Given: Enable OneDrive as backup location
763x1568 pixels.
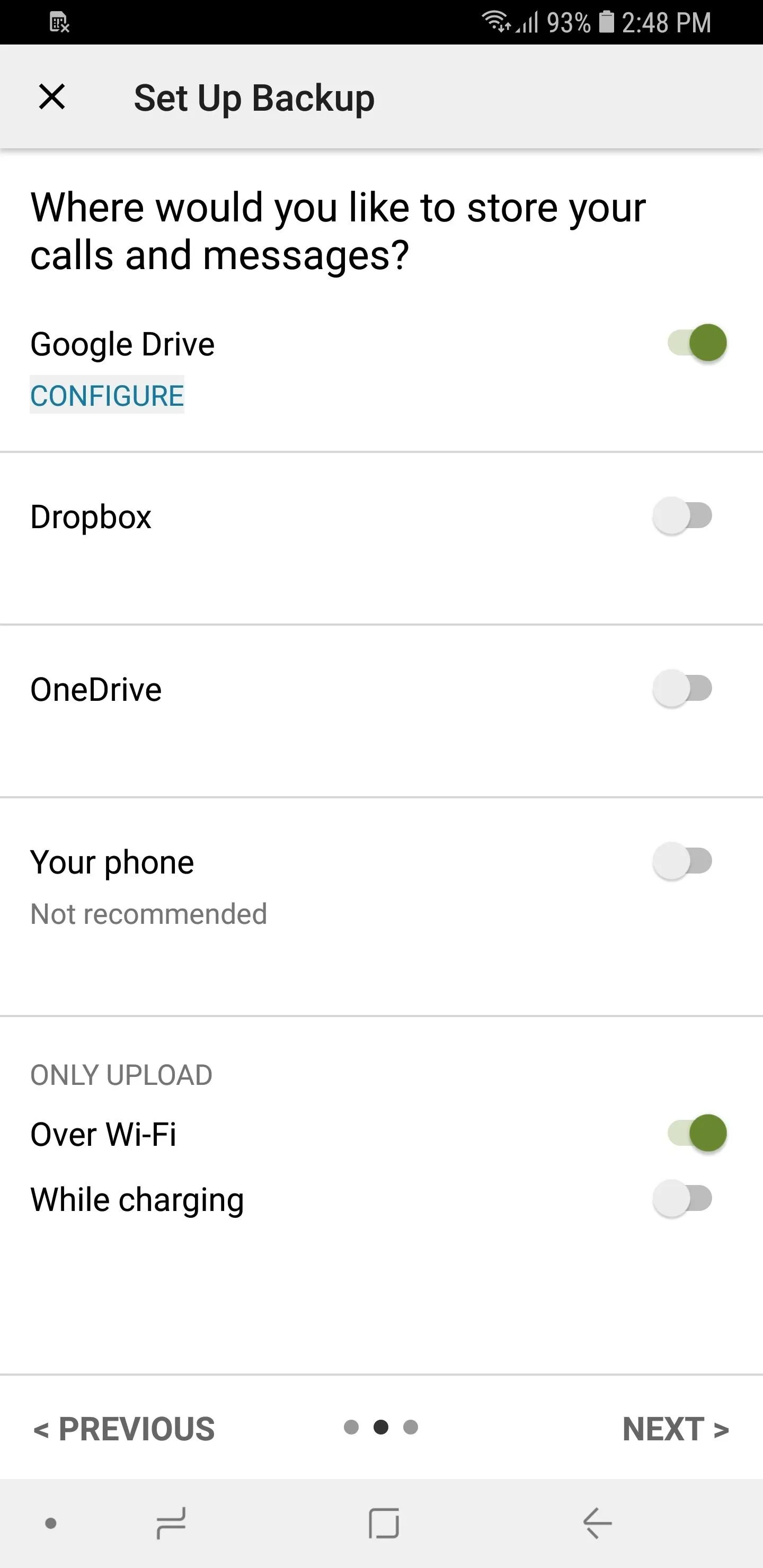Looking at the screenshot, I should click(x=682, y=689).
